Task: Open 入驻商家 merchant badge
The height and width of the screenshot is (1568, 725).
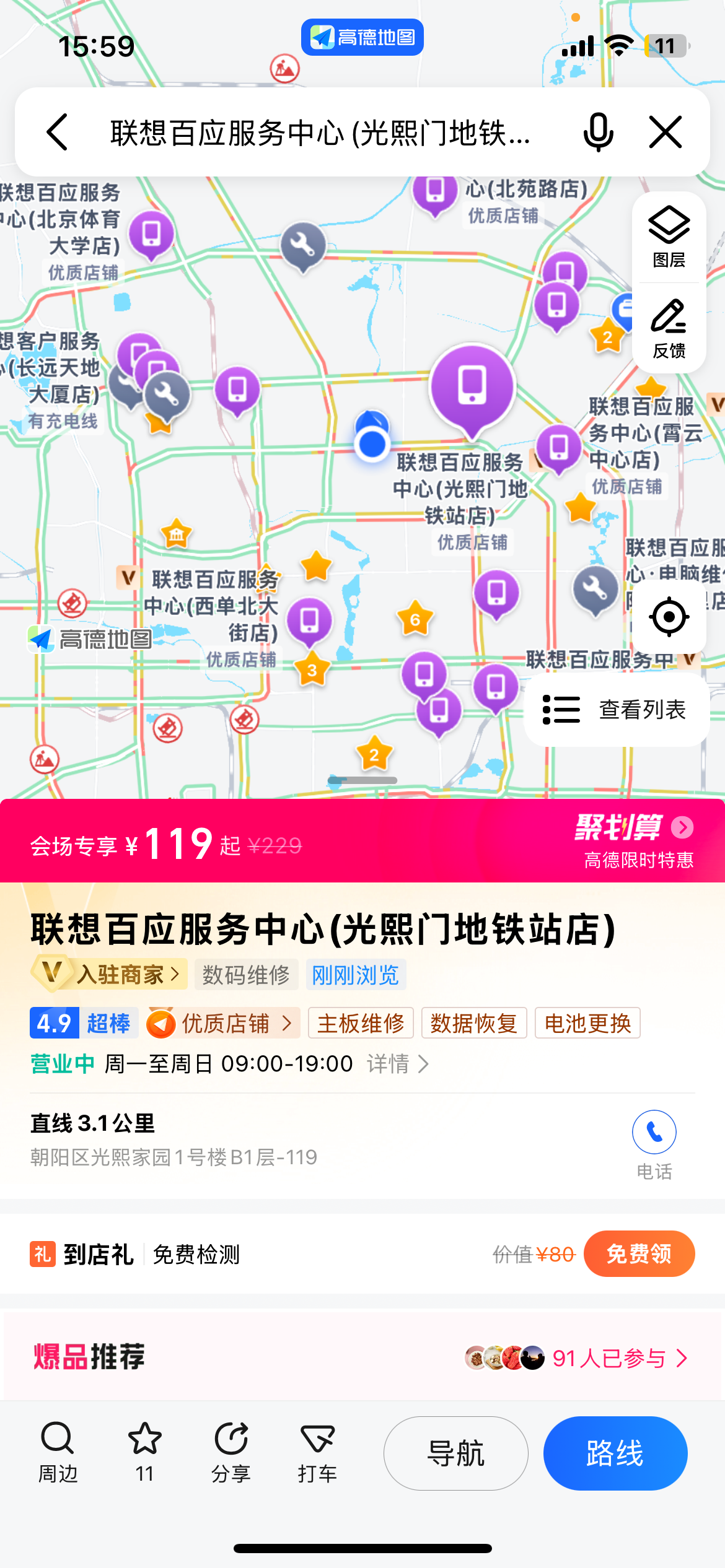Action: pyautogui.click(x=110, y=974)
